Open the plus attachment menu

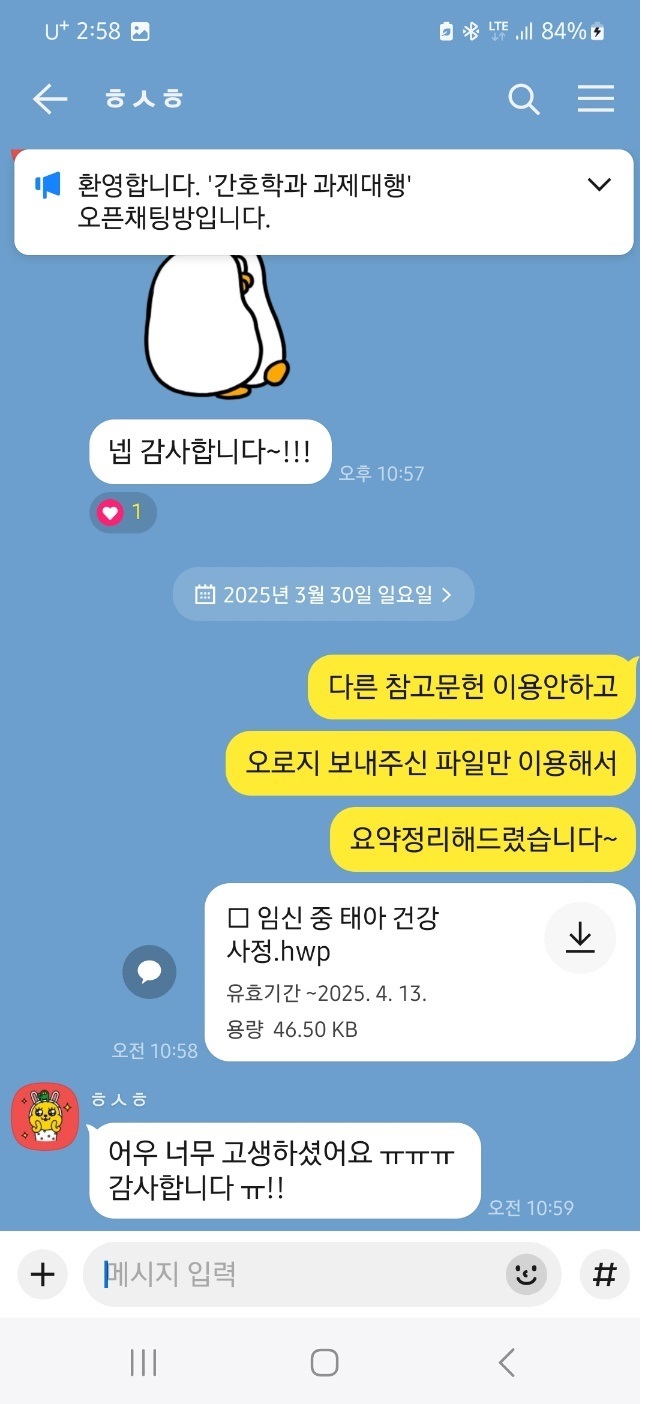point(42,1274)
